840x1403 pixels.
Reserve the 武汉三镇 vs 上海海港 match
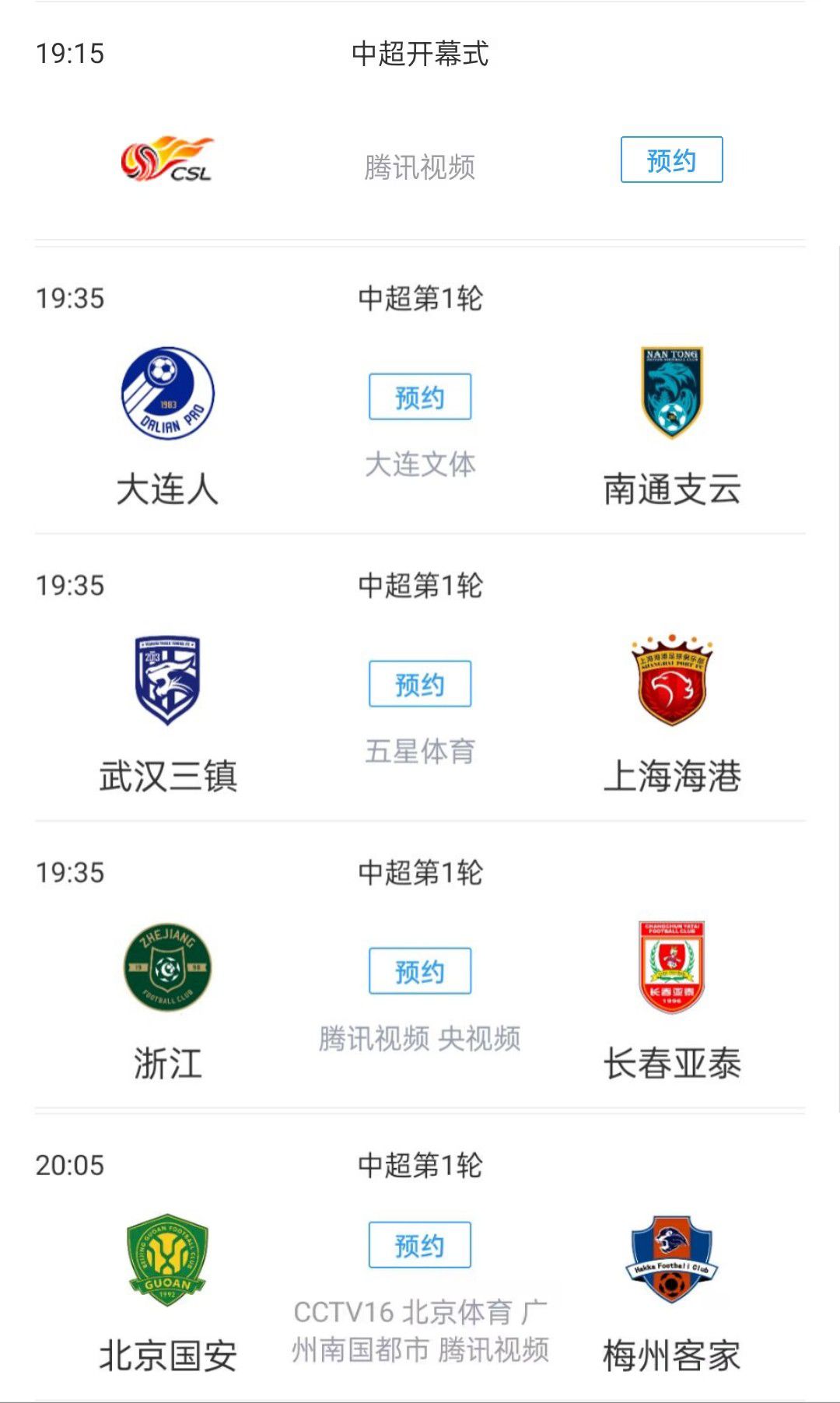pos(420,683)
